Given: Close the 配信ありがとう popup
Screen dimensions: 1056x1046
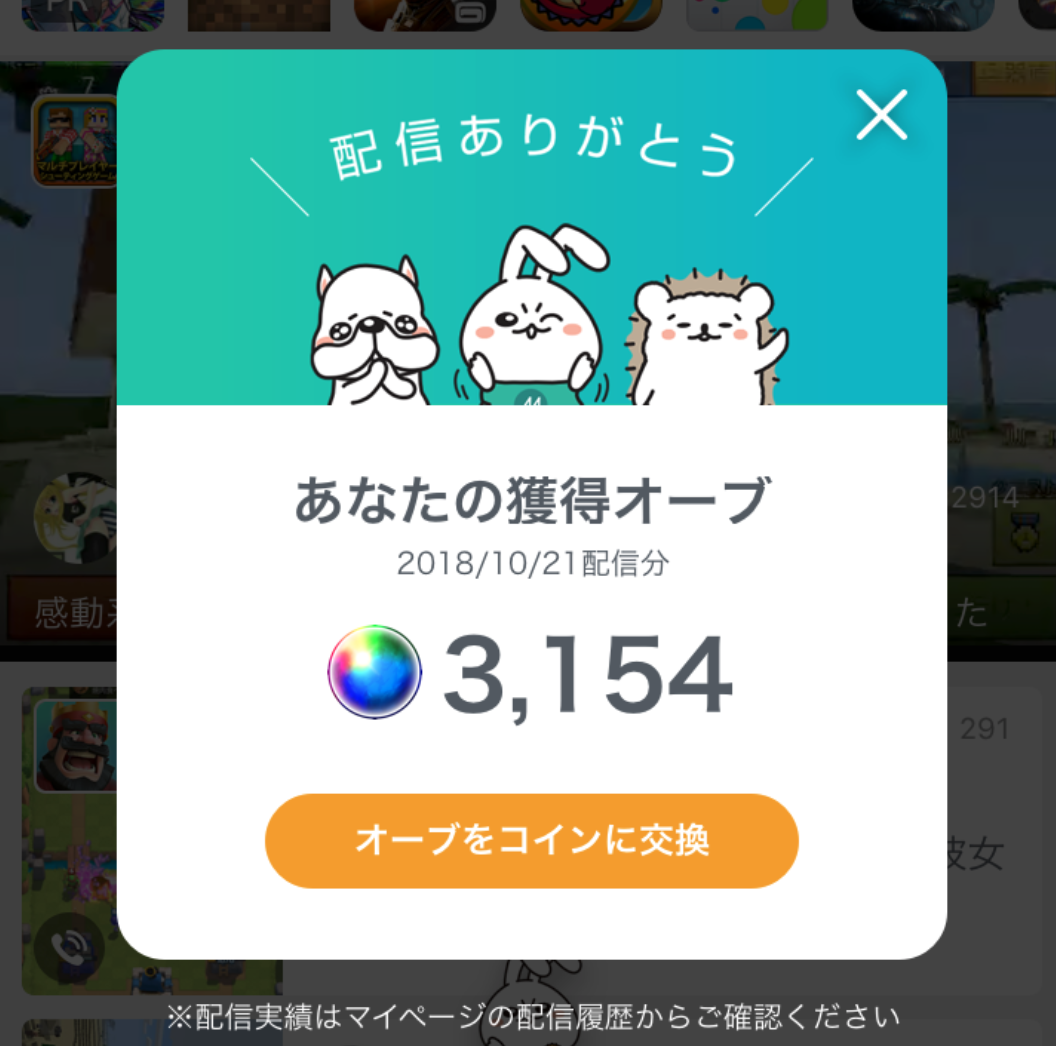Looking at the screenshot, I should [882, 115].
